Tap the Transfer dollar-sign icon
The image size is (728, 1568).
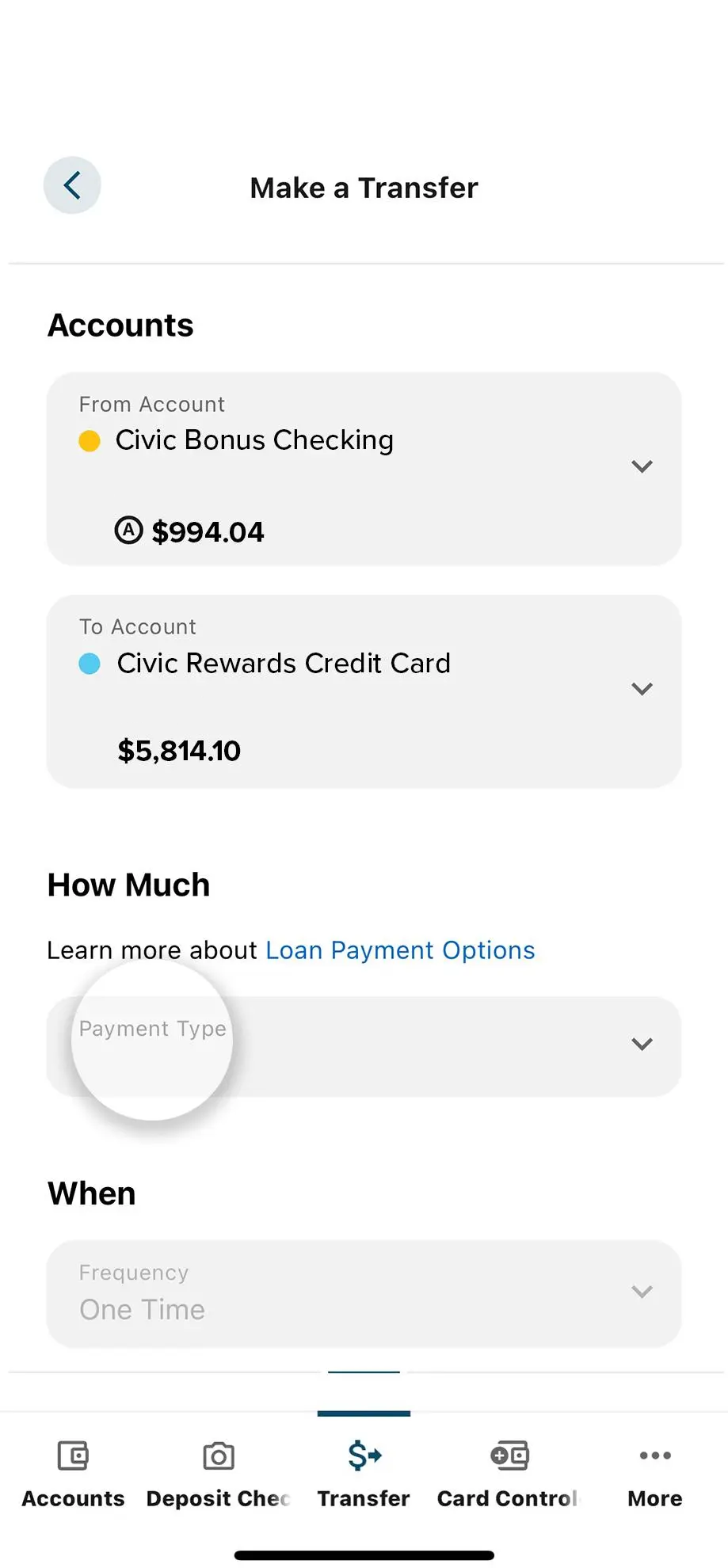pyautogui.click(x=363, y=1456)
